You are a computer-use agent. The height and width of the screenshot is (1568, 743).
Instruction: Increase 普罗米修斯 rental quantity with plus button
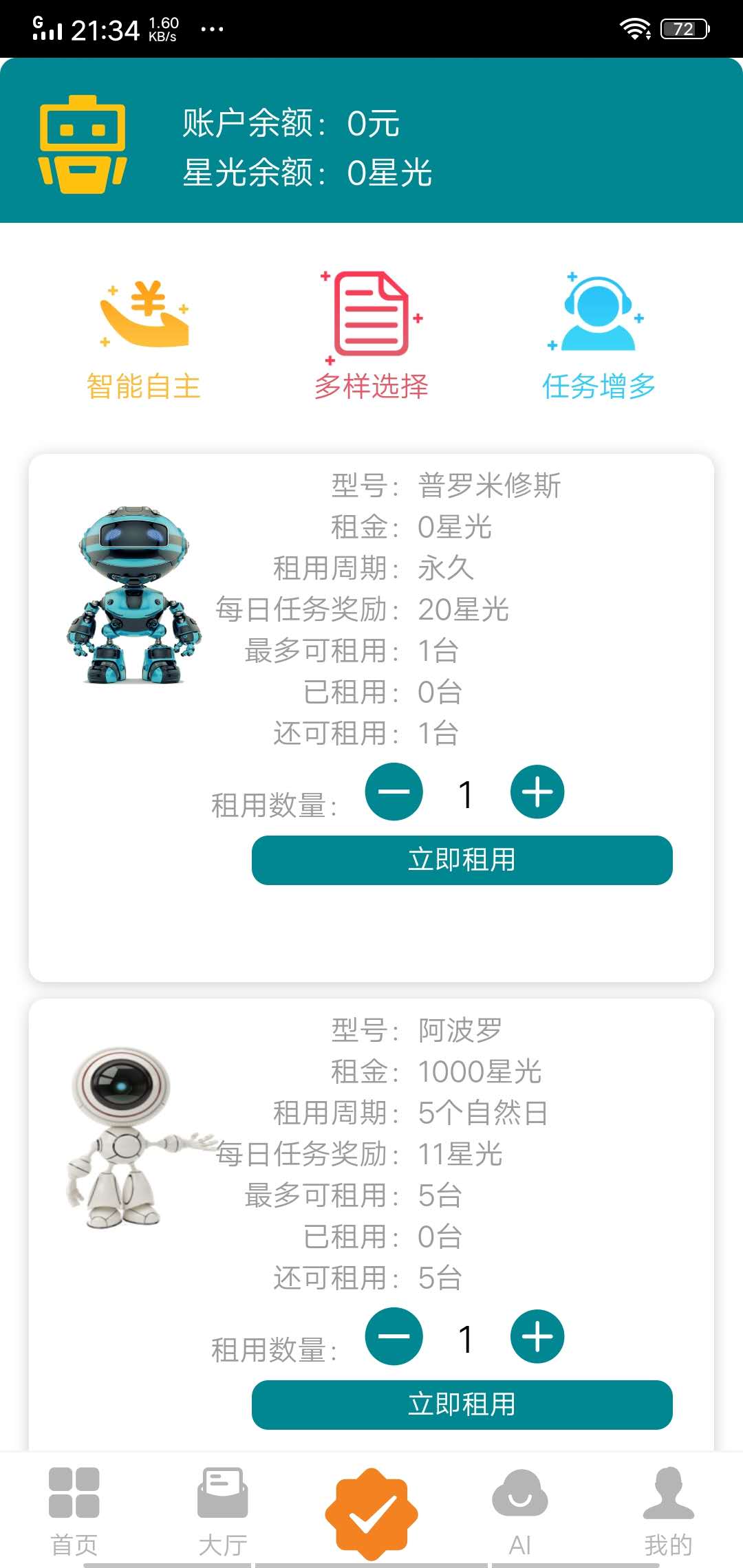(537, 792)
